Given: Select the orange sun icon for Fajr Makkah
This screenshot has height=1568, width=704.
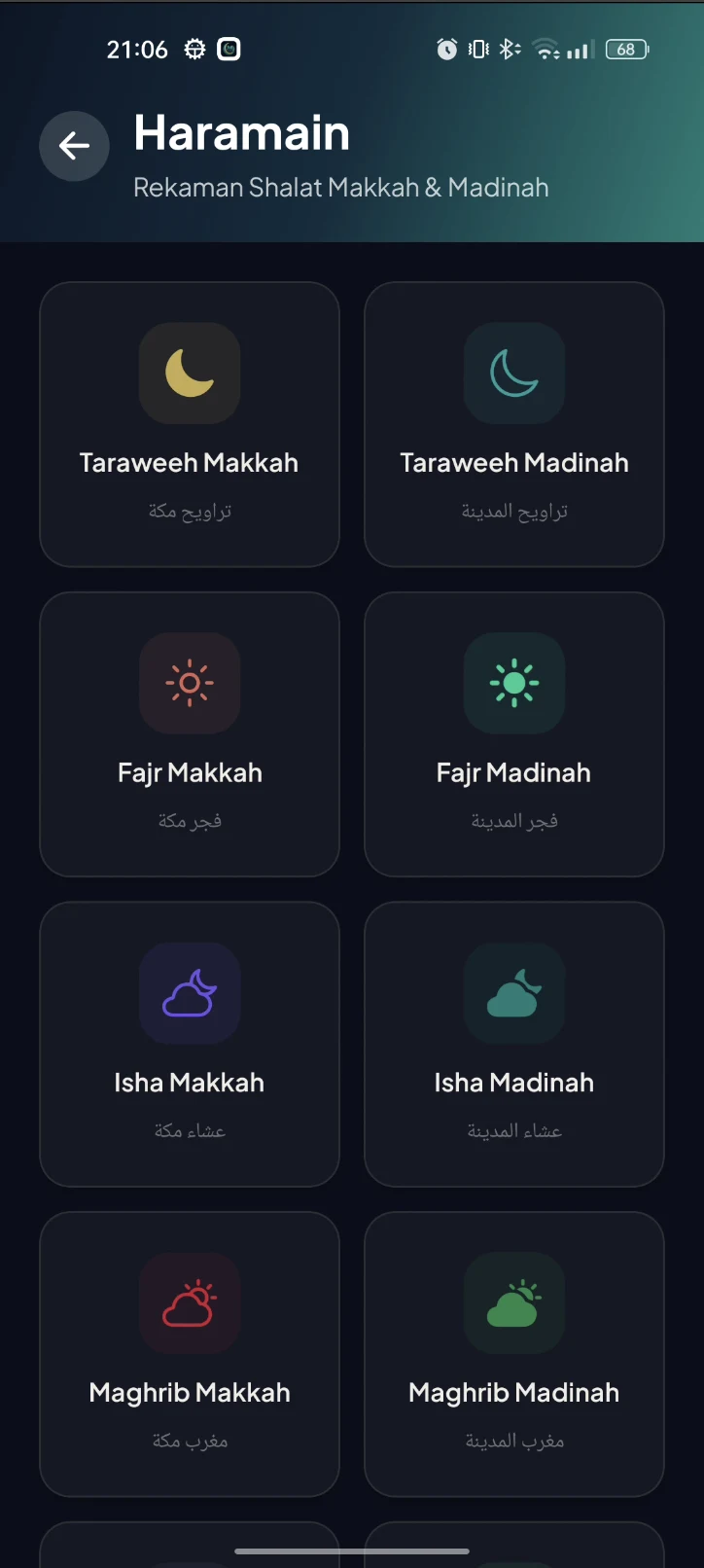Looking at the screenshot, I should click(190, 684).
